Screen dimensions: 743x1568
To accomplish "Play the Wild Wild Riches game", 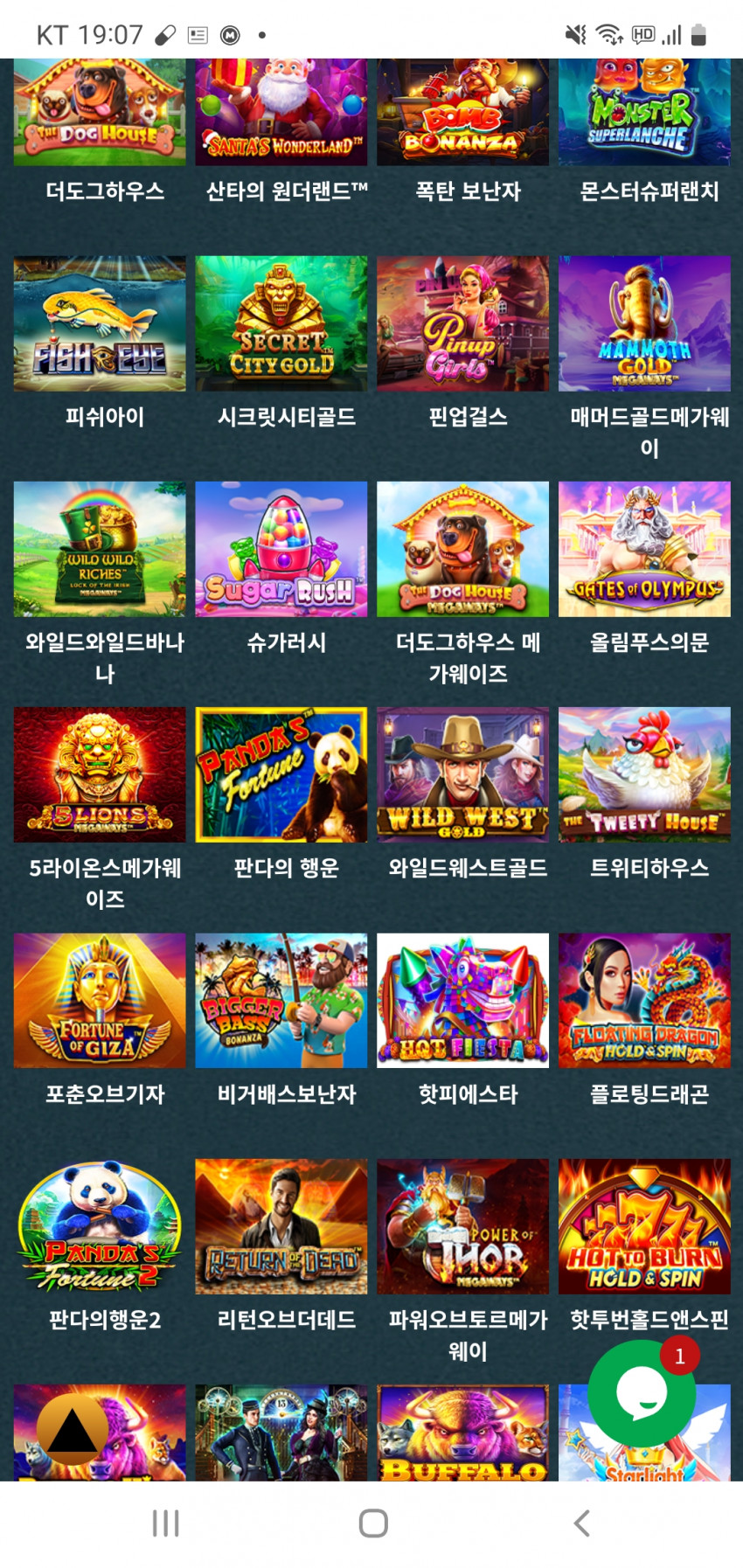I will pyautogui.click(x=100, y=549).
